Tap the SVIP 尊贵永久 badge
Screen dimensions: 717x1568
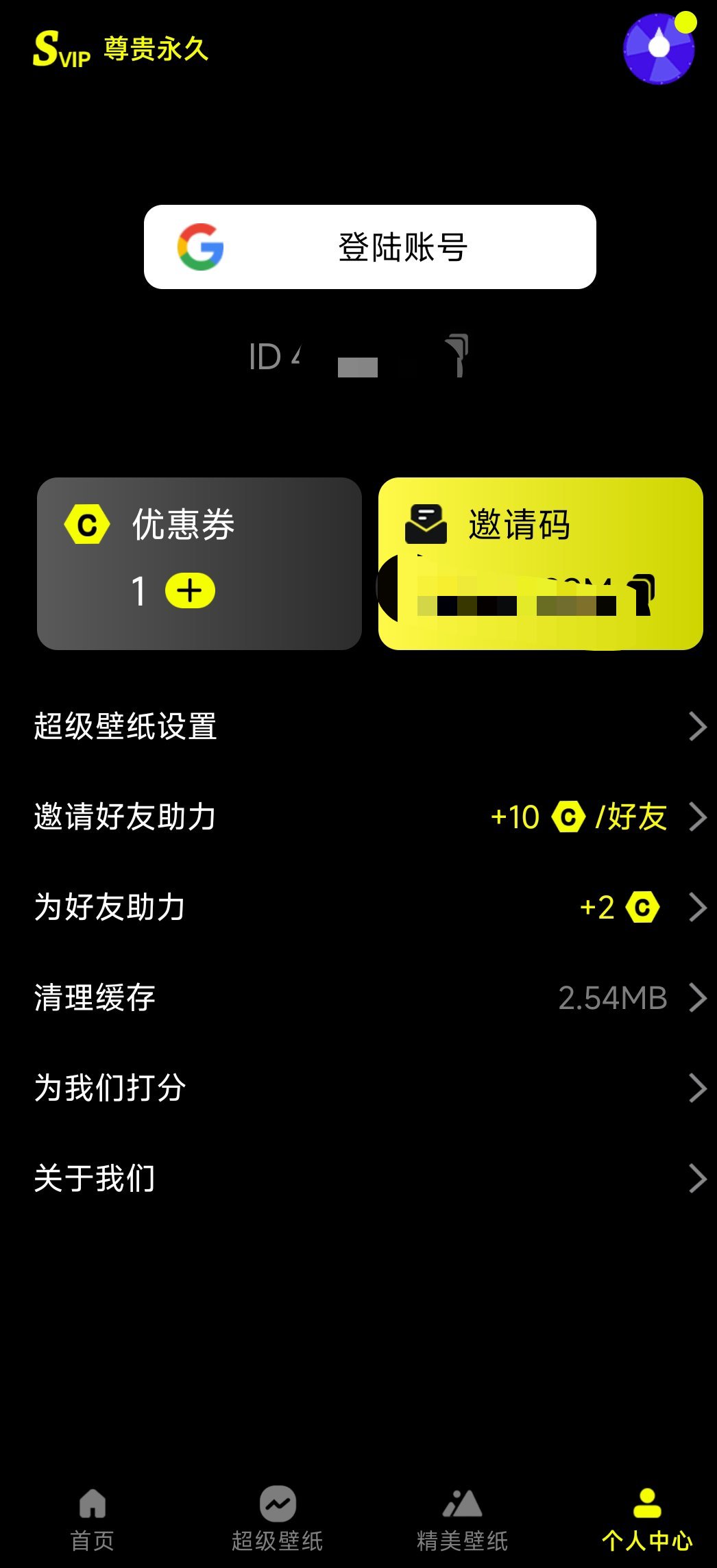(121, 49)
